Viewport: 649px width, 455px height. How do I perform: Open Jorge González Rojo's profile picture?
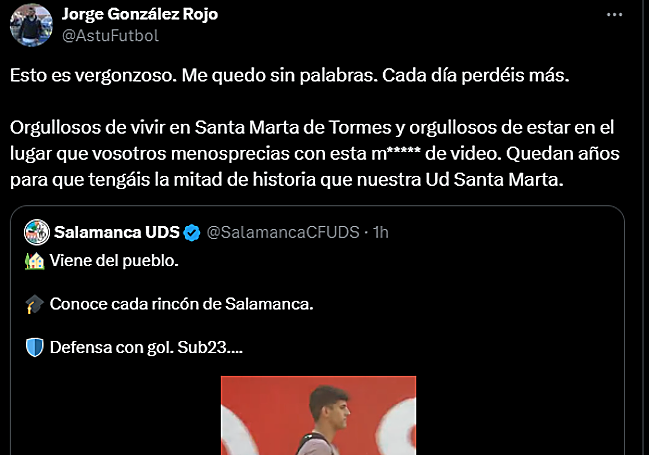coord(30,24)
